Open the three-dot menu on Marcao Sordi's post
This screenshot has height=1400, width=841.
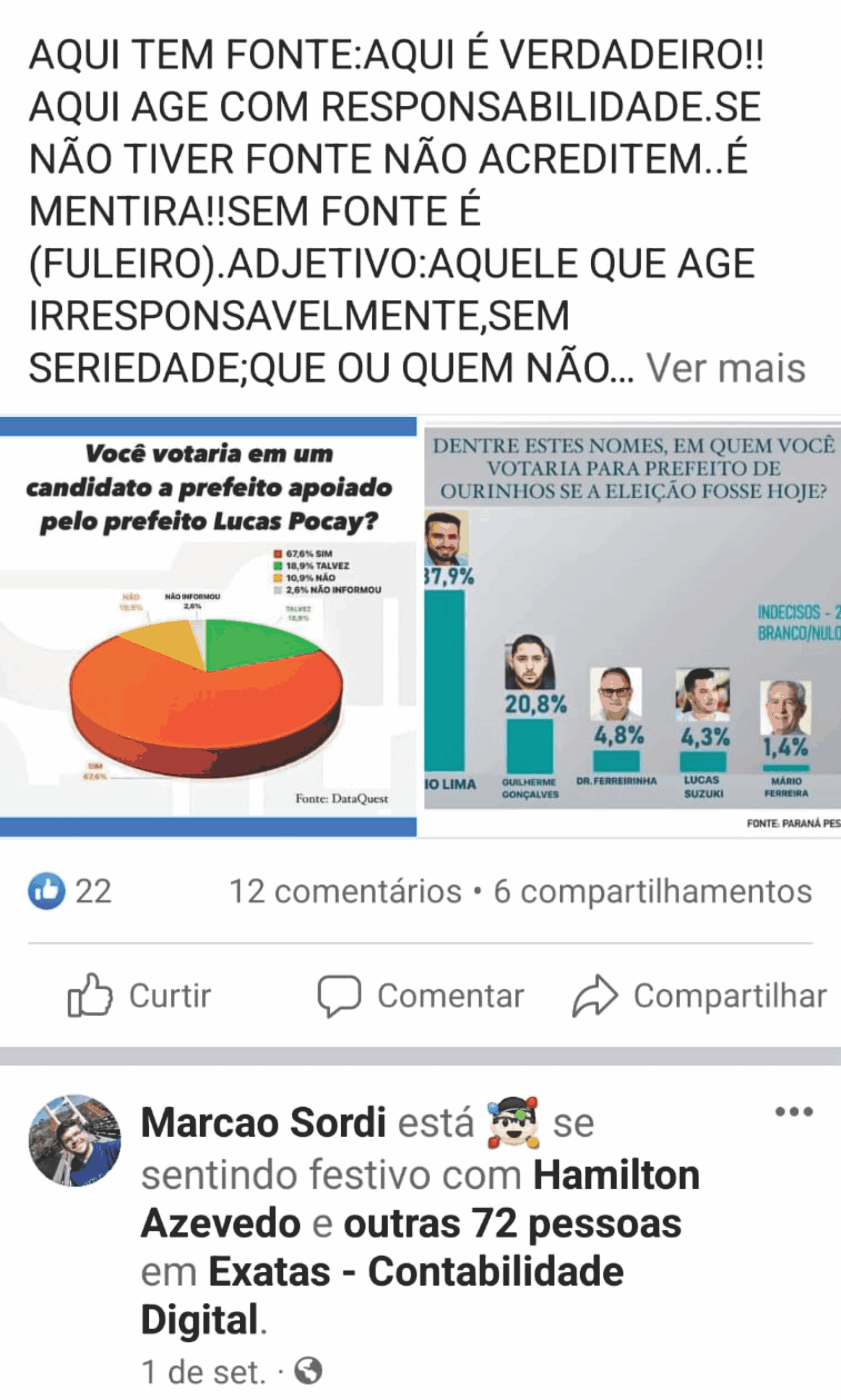[794, 1112]
